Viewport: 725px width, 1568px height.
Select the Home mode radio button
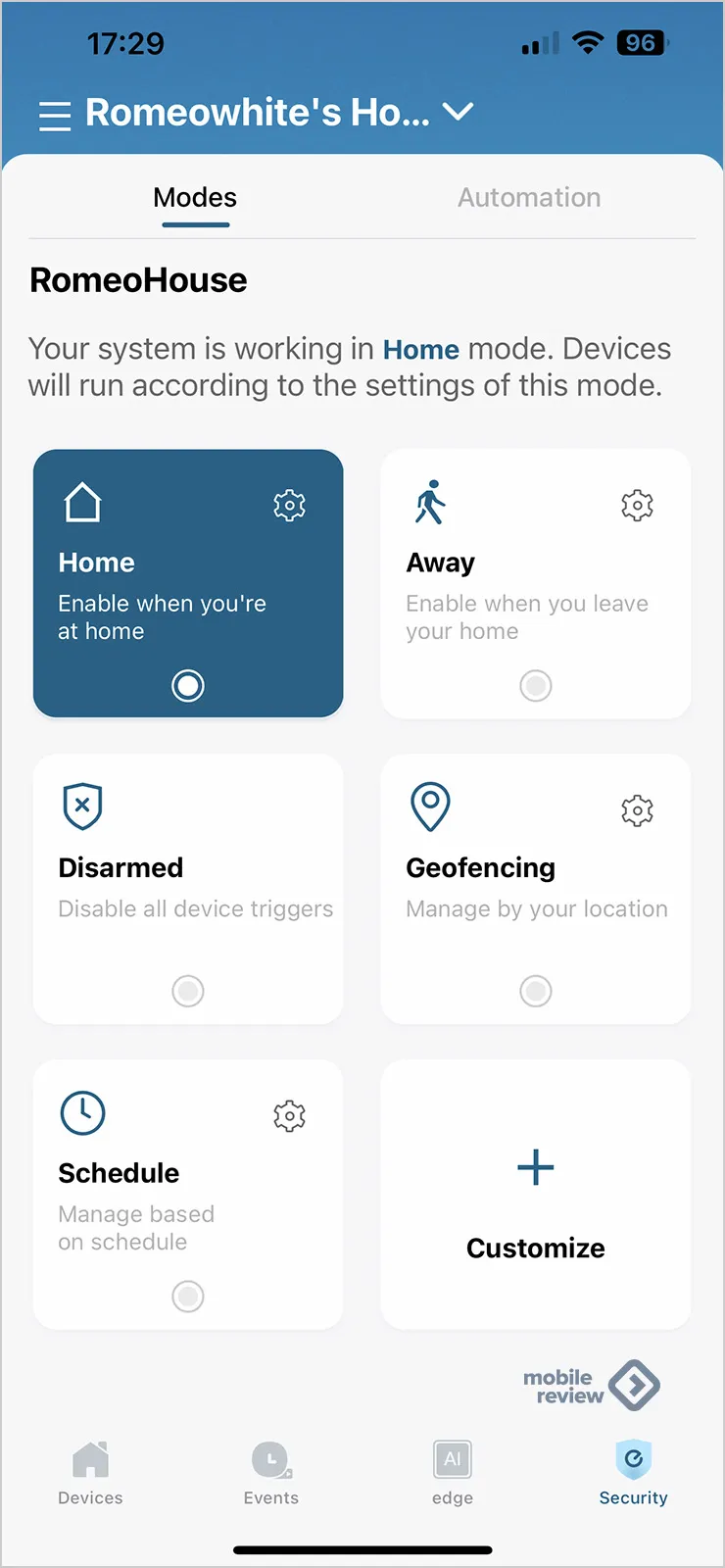188,685
